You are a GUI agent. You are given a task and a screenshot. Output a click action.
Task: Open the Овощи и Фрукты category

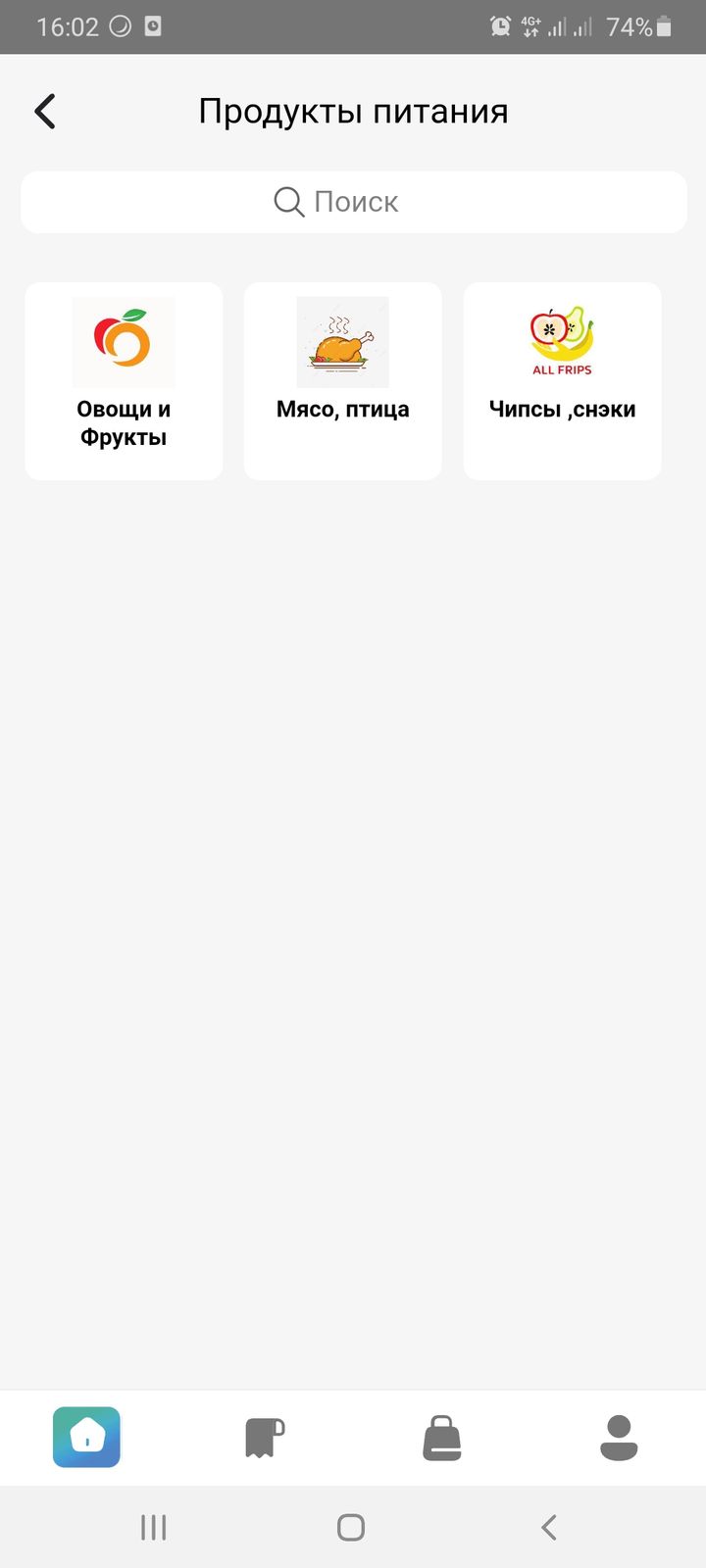click(124, 381)
